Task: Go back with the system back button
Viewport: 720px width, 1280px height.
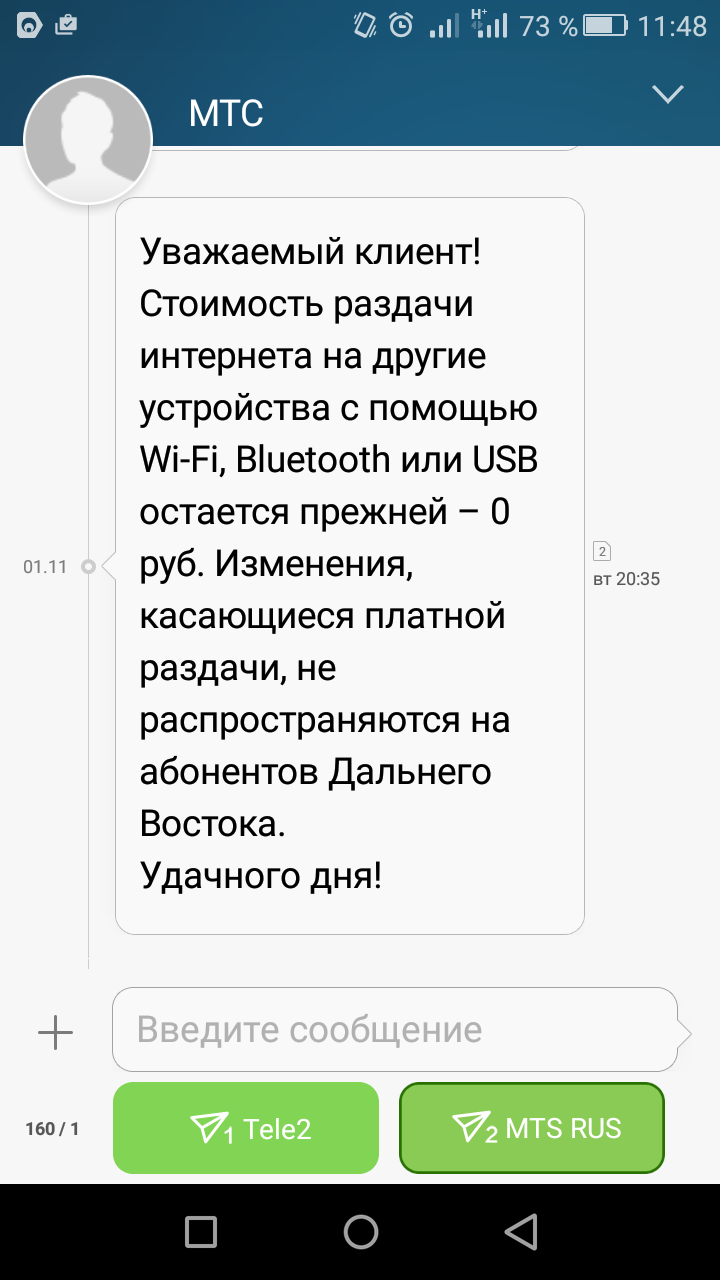Action: pos(520,1231)
